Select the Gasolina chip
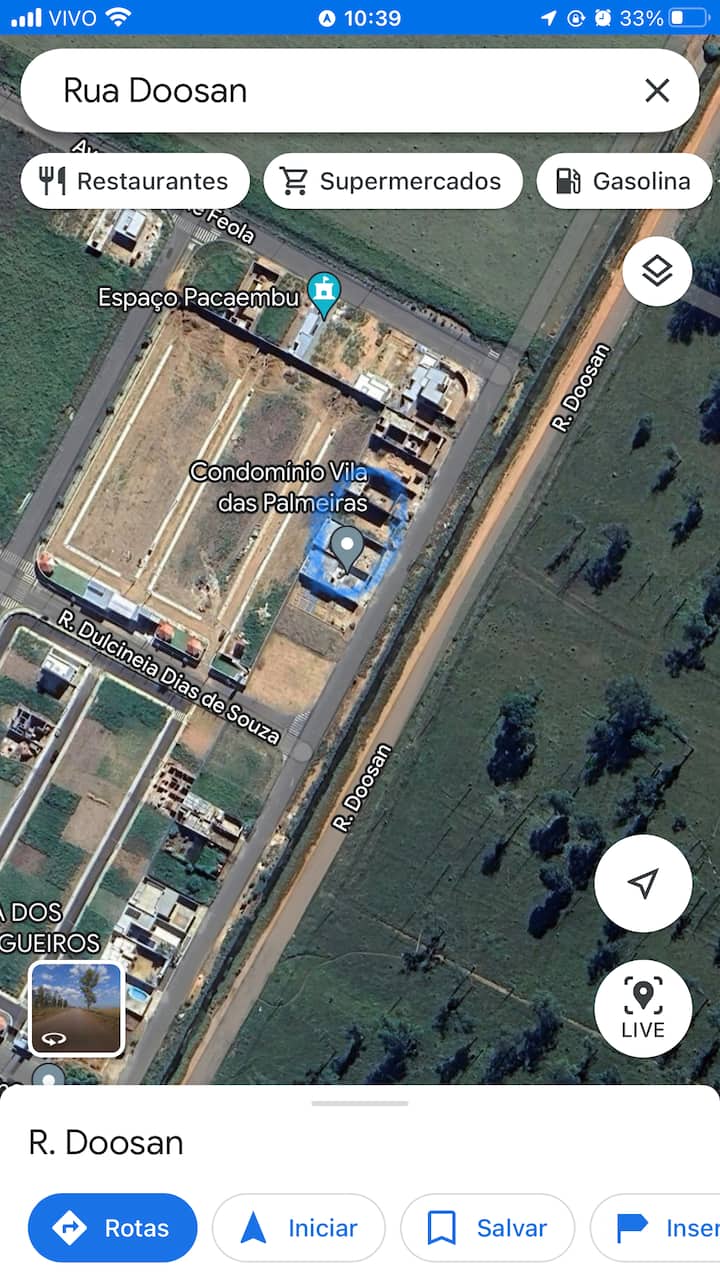The width and height of the screenshot is (720, 1280). (x=624, y=181)
